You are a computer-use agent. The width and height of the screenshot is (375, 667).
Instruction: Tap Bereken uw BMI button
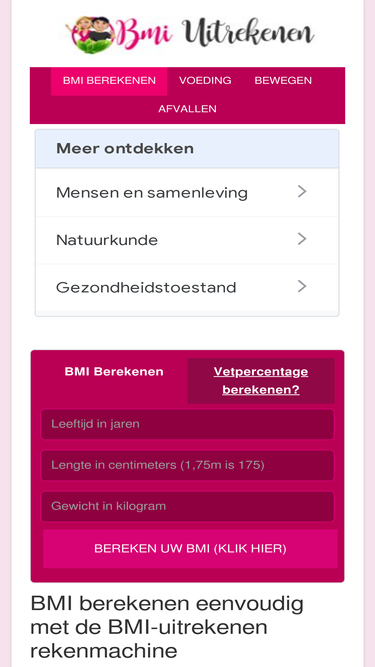[190, 549]
